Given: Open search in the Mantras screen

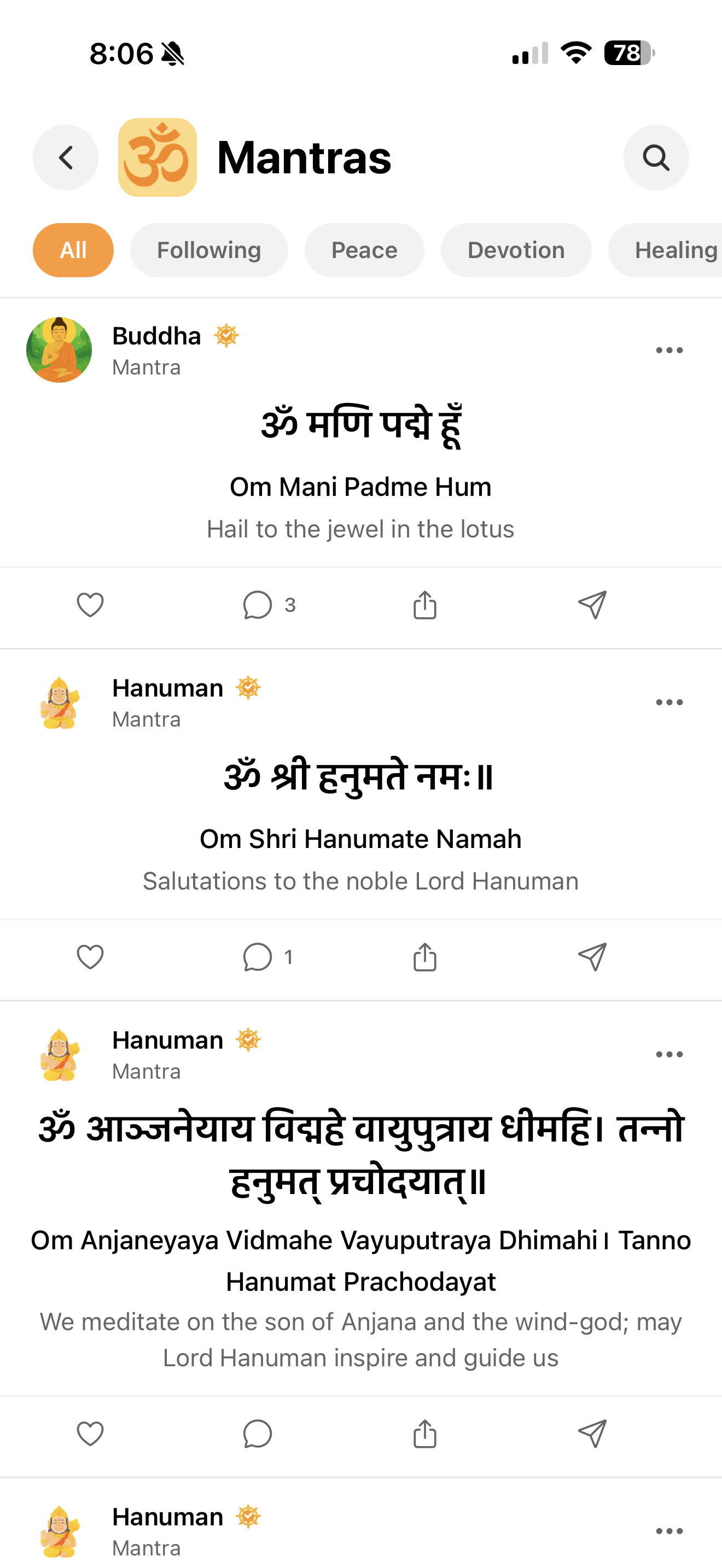Looking at the screenshot, I should (656, 157).
